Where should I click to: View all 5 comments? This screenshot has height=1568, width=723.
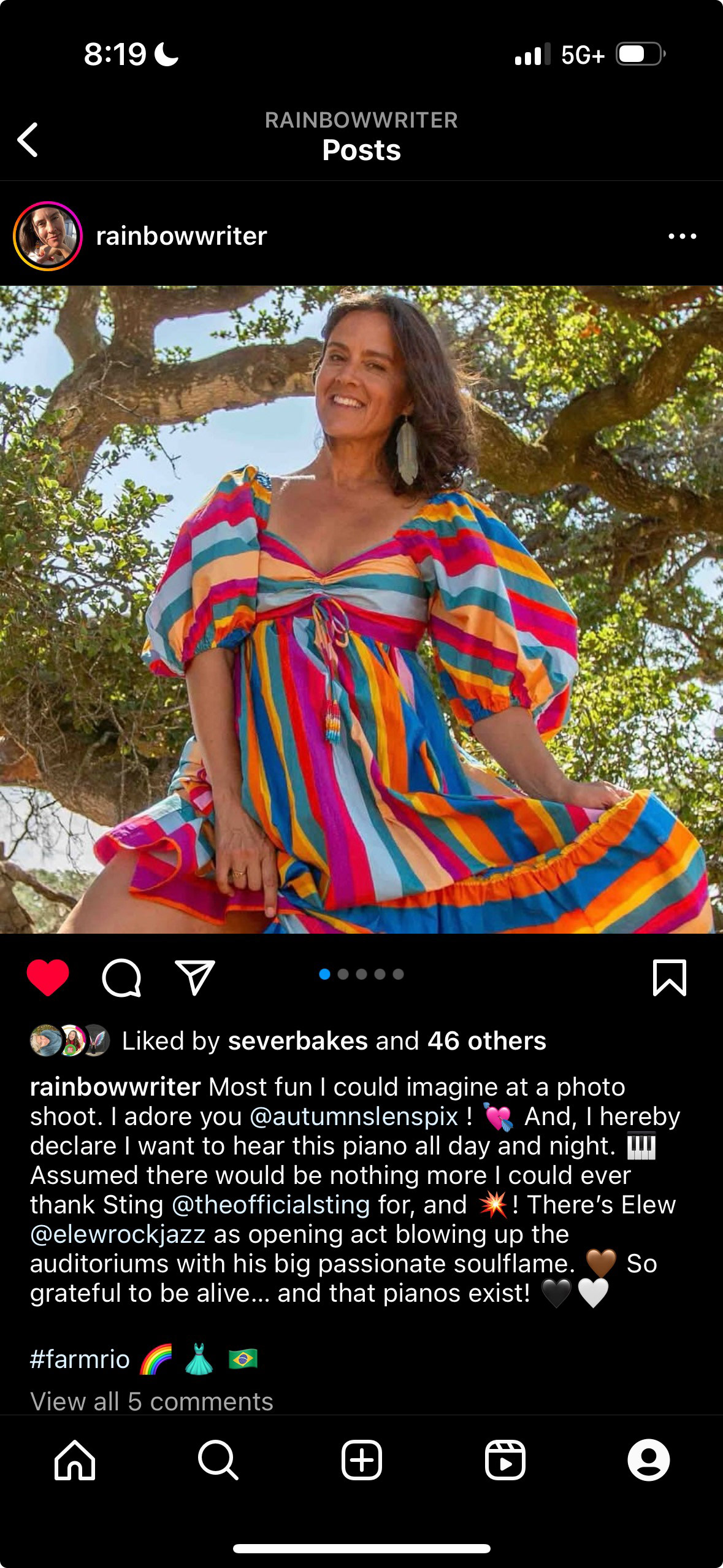click(151, 1401)
